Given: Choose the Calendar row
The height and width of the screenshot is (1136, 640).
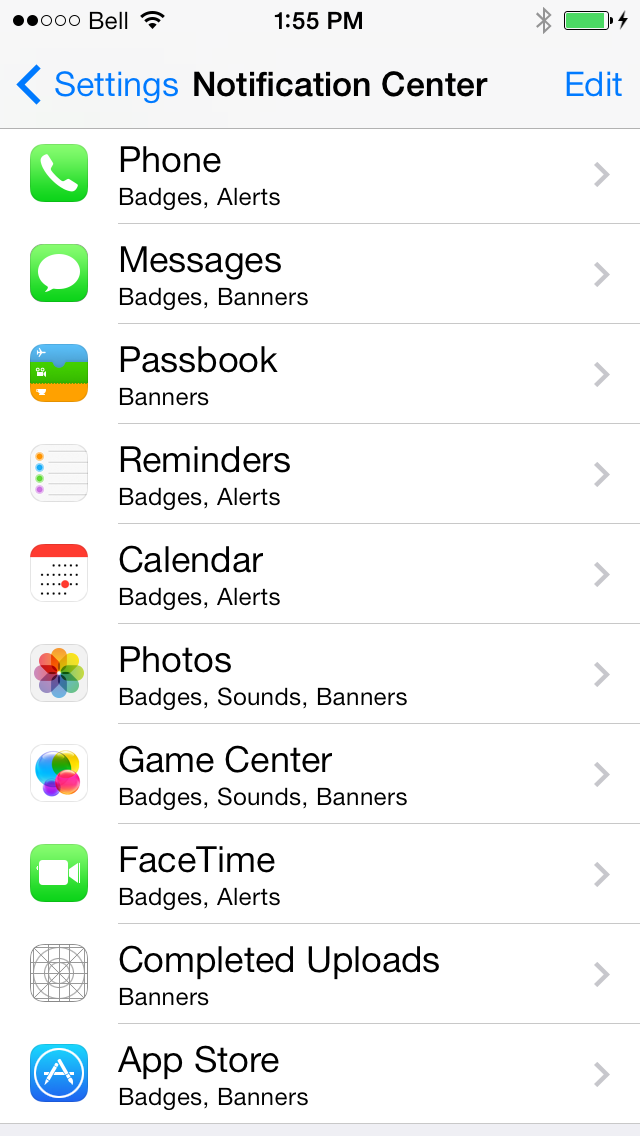Looking at the screenshot, I should [x=320, y=574].
